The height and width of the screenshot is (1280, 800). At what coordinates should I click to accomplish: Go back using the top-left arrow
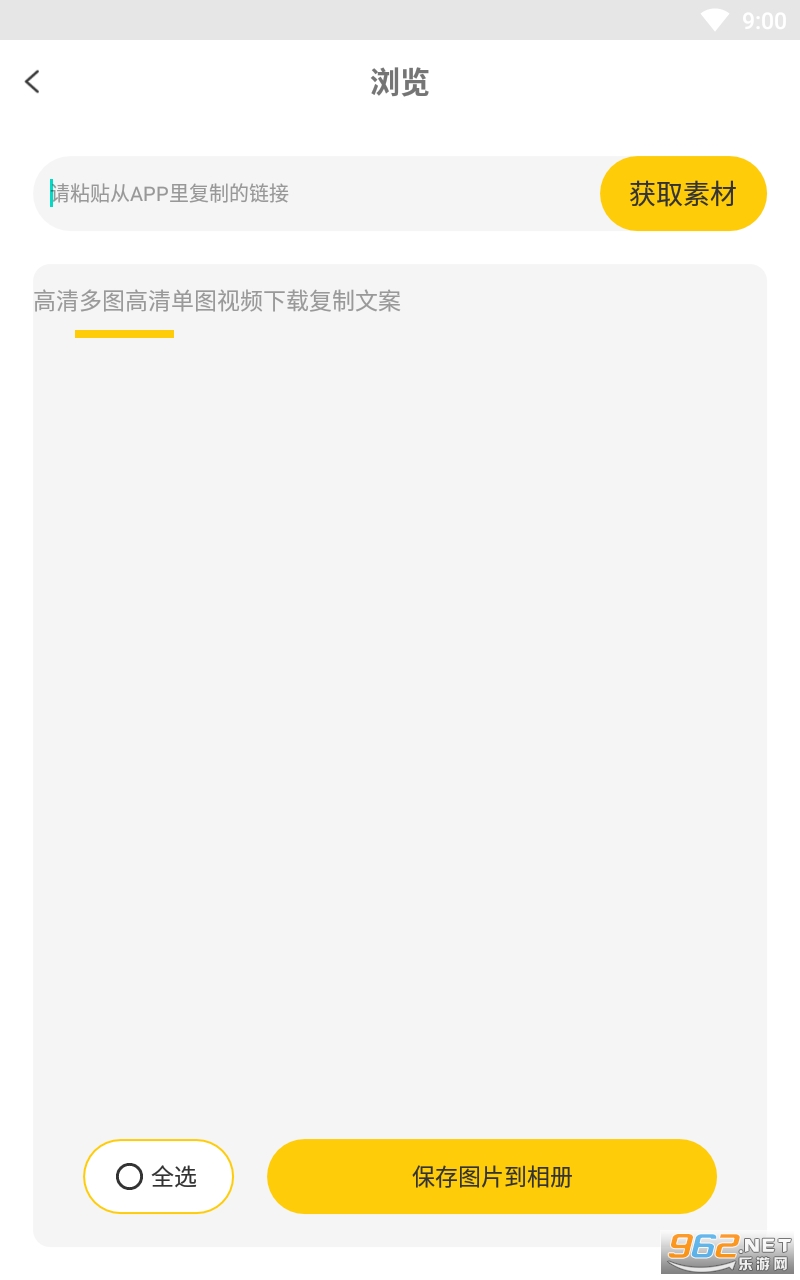33,82
